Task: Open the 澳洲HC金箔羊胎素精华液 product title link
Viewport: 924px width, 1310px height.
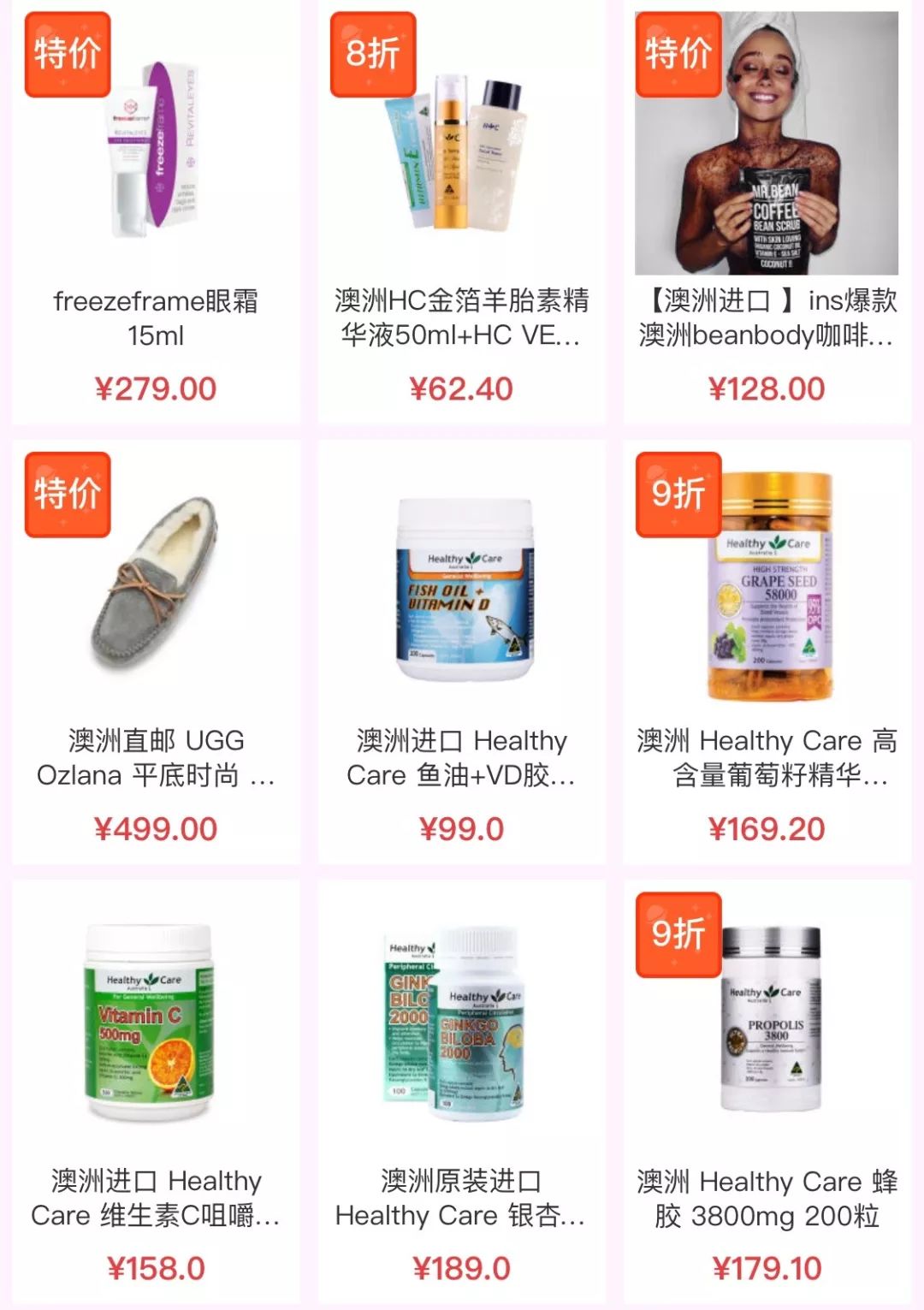Action: tap(462, 319)
